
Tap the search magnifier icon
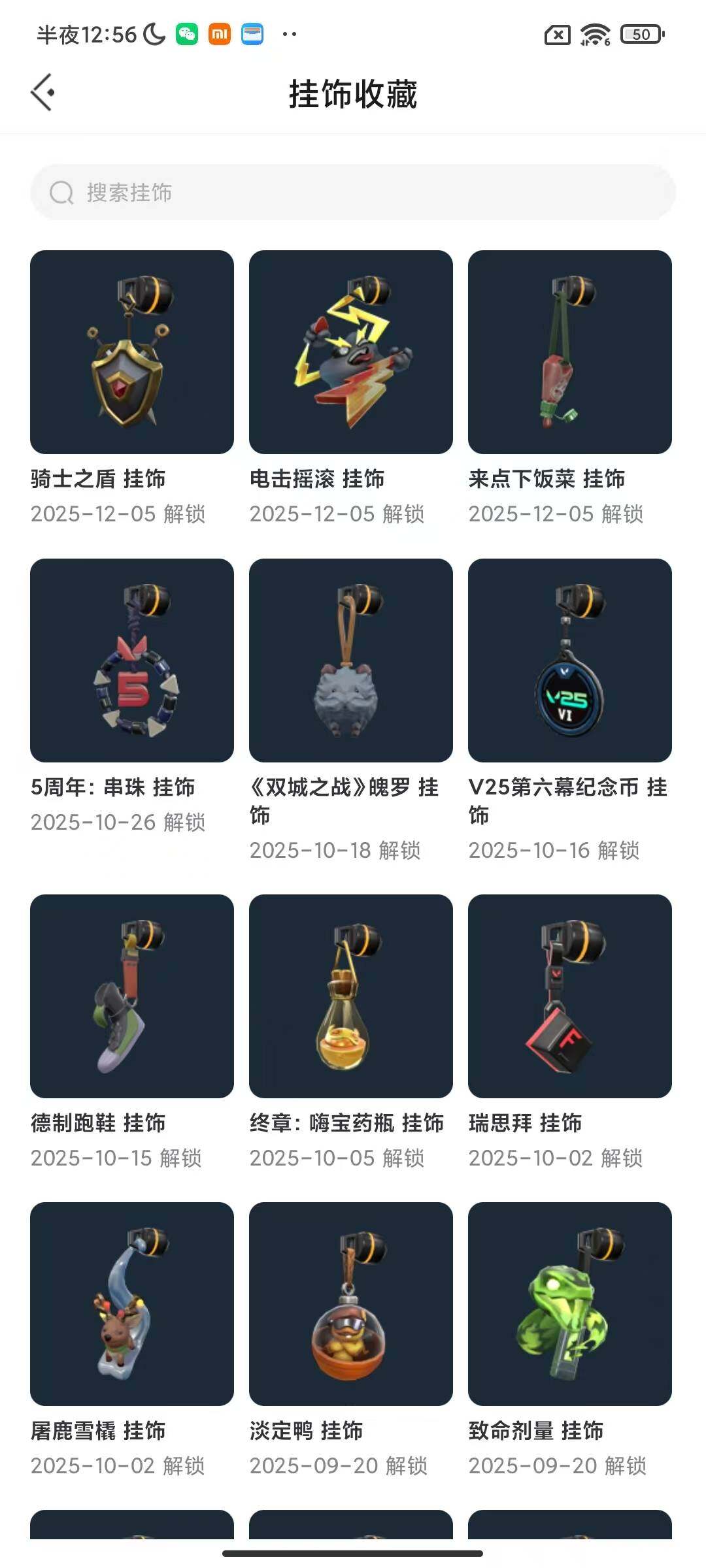tap(61, 193)
